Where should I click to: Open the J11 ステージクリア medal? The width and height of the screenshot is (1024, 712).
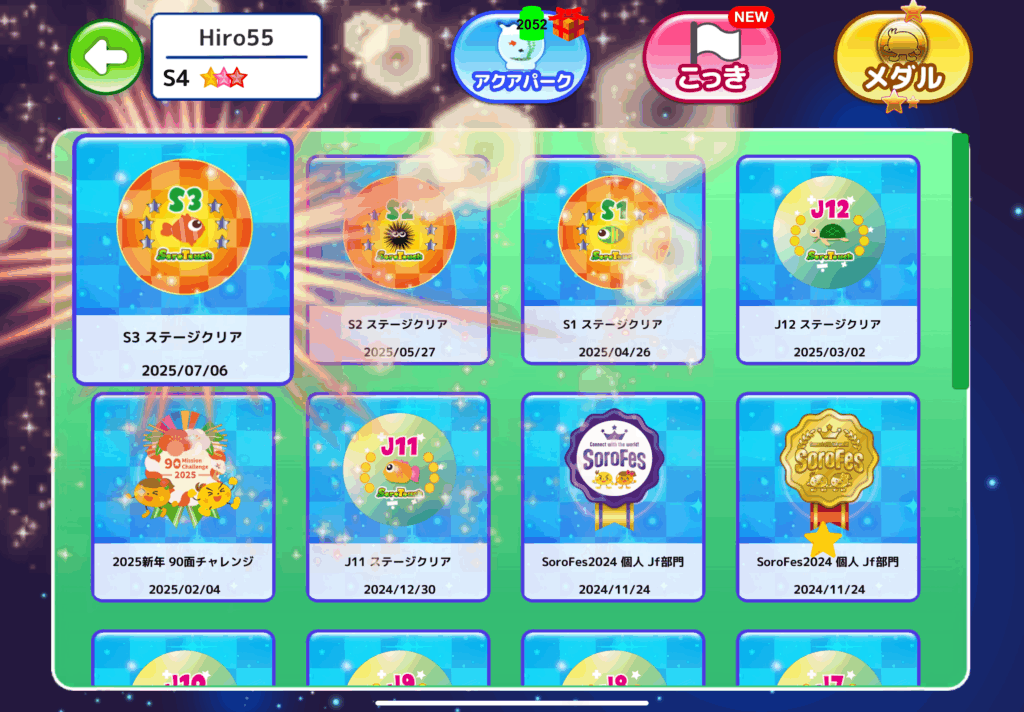tap(398, 497)
